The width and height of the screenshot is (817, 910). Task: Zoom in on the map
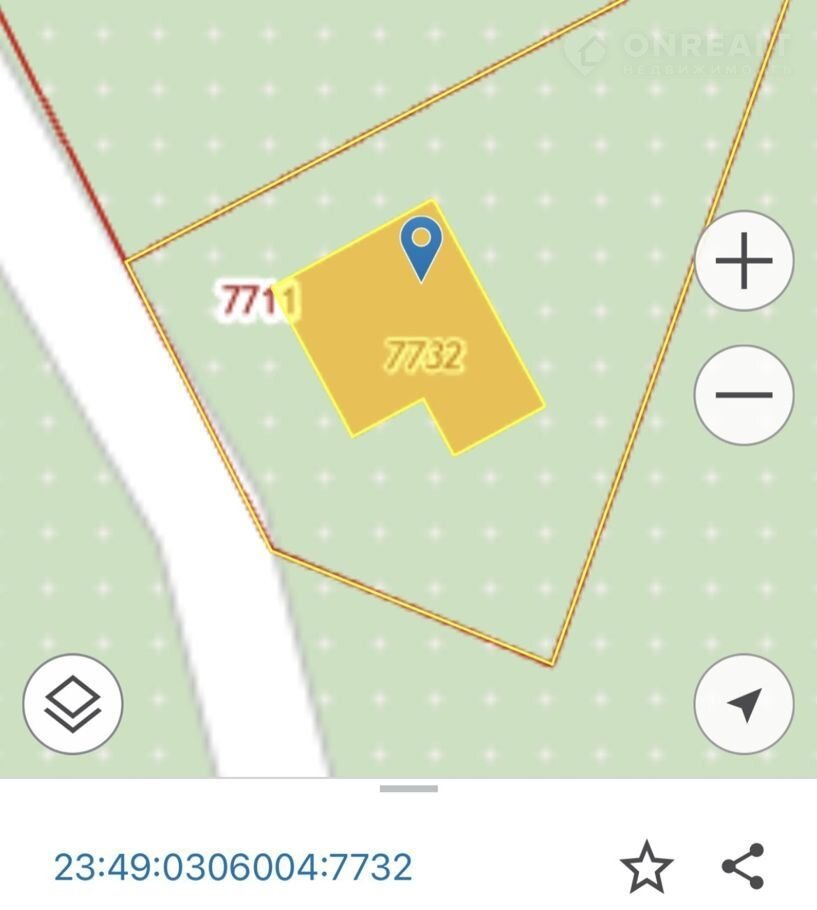click(744, 262)
